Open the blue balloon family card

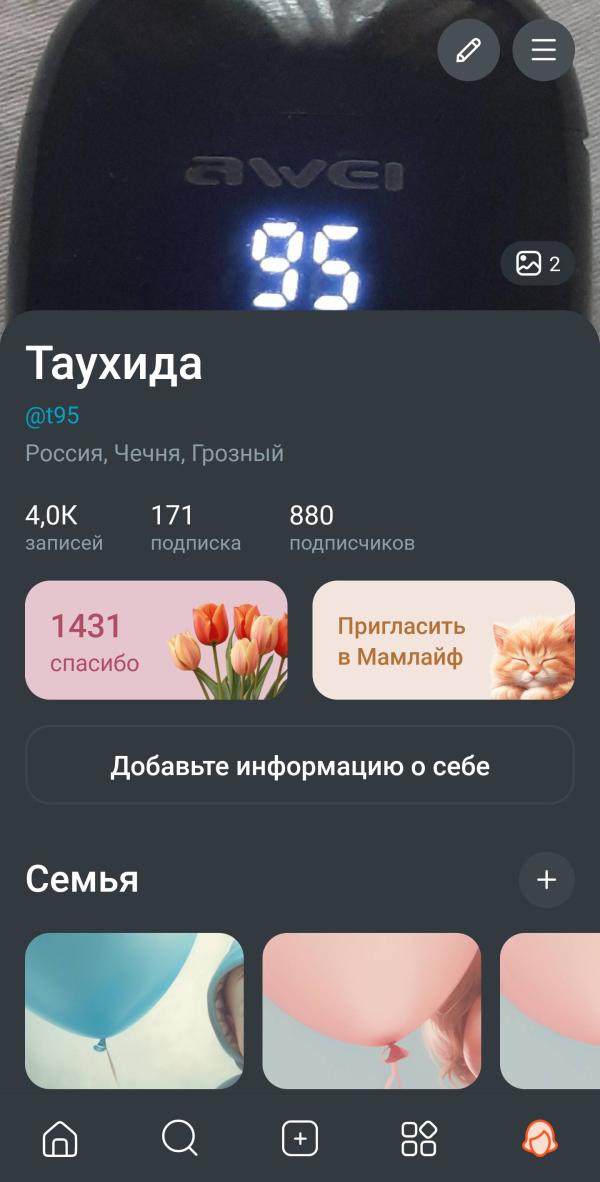(x=134, y=1010)
